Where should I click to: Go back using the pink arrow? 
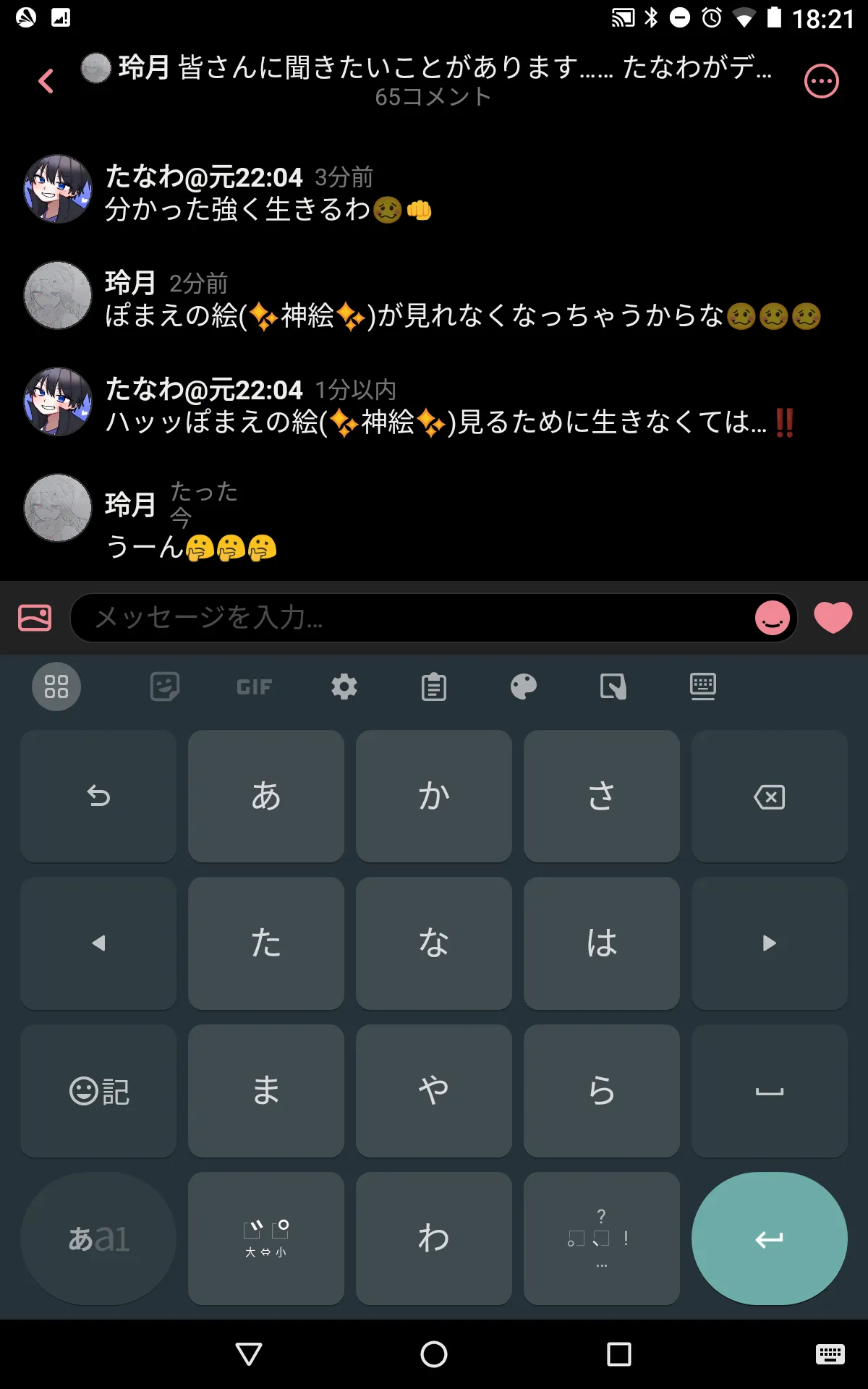pyautogui.click(x=46, y=81)
